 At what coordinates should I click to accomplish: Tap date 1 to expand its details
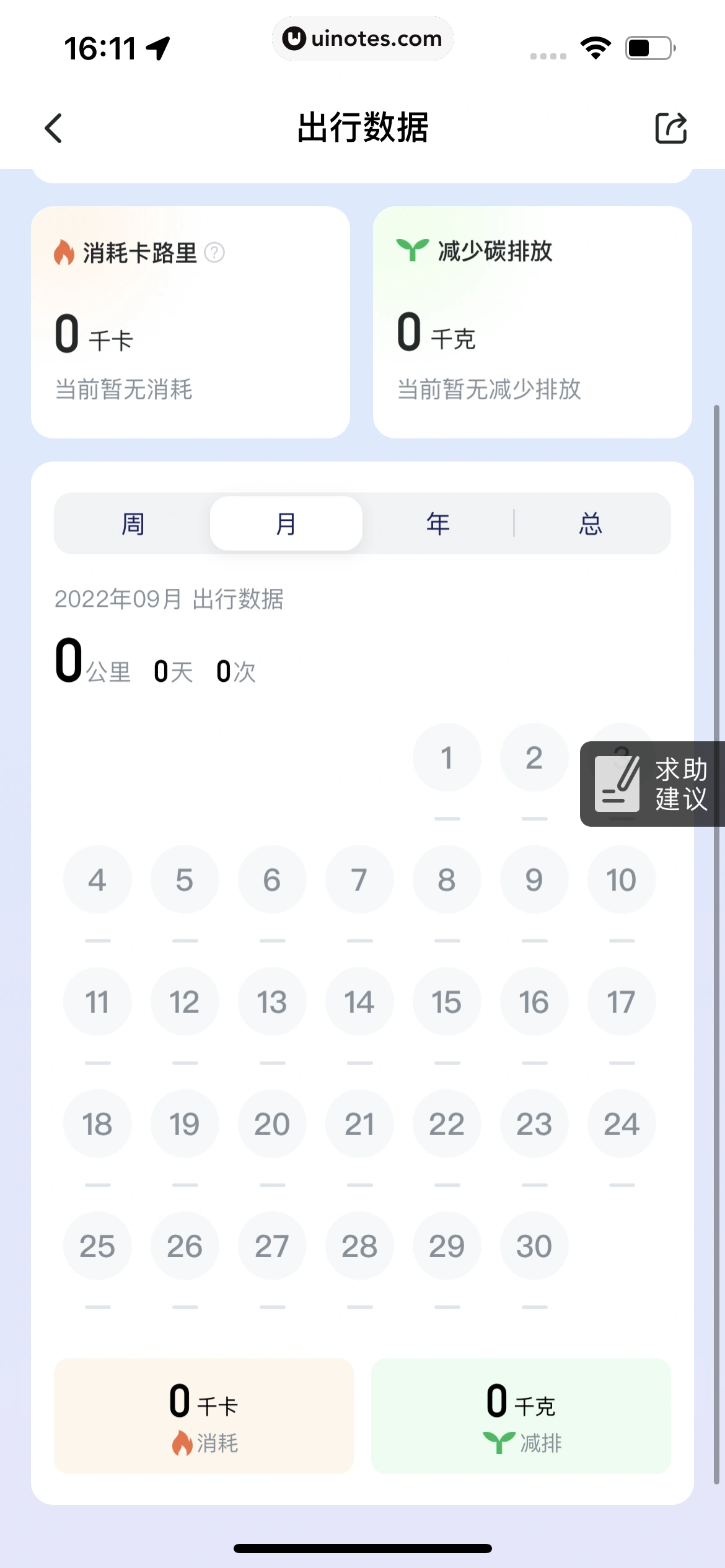[x=447, y=757]
